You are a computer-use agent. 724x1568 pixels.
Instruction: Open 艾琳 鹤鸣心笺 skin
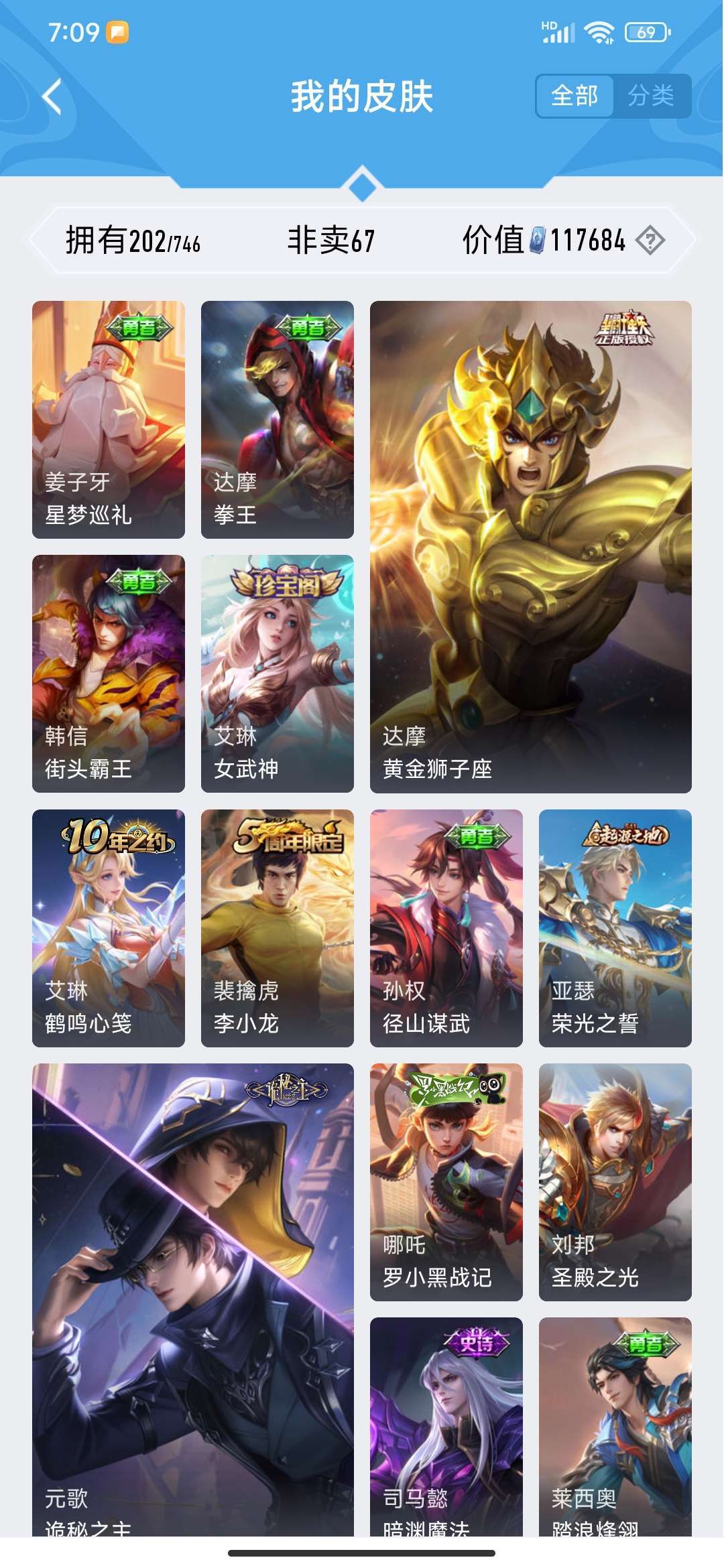coord(109,928)
